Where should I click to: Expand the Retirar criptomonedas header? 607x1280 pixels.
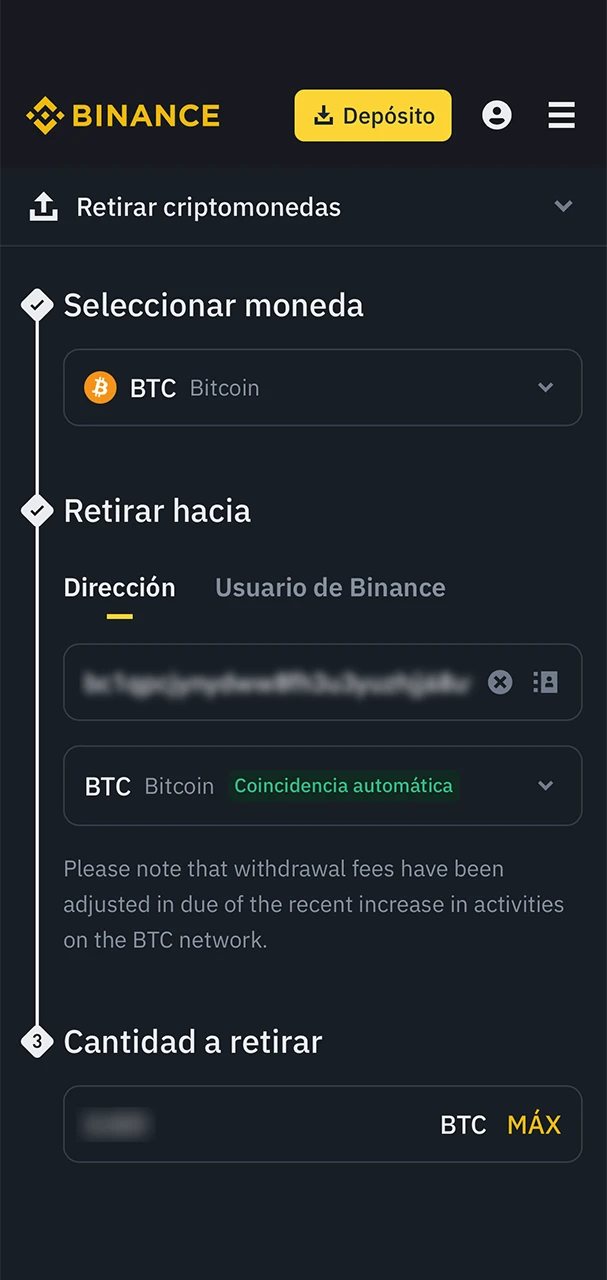[x=563, y=207]
